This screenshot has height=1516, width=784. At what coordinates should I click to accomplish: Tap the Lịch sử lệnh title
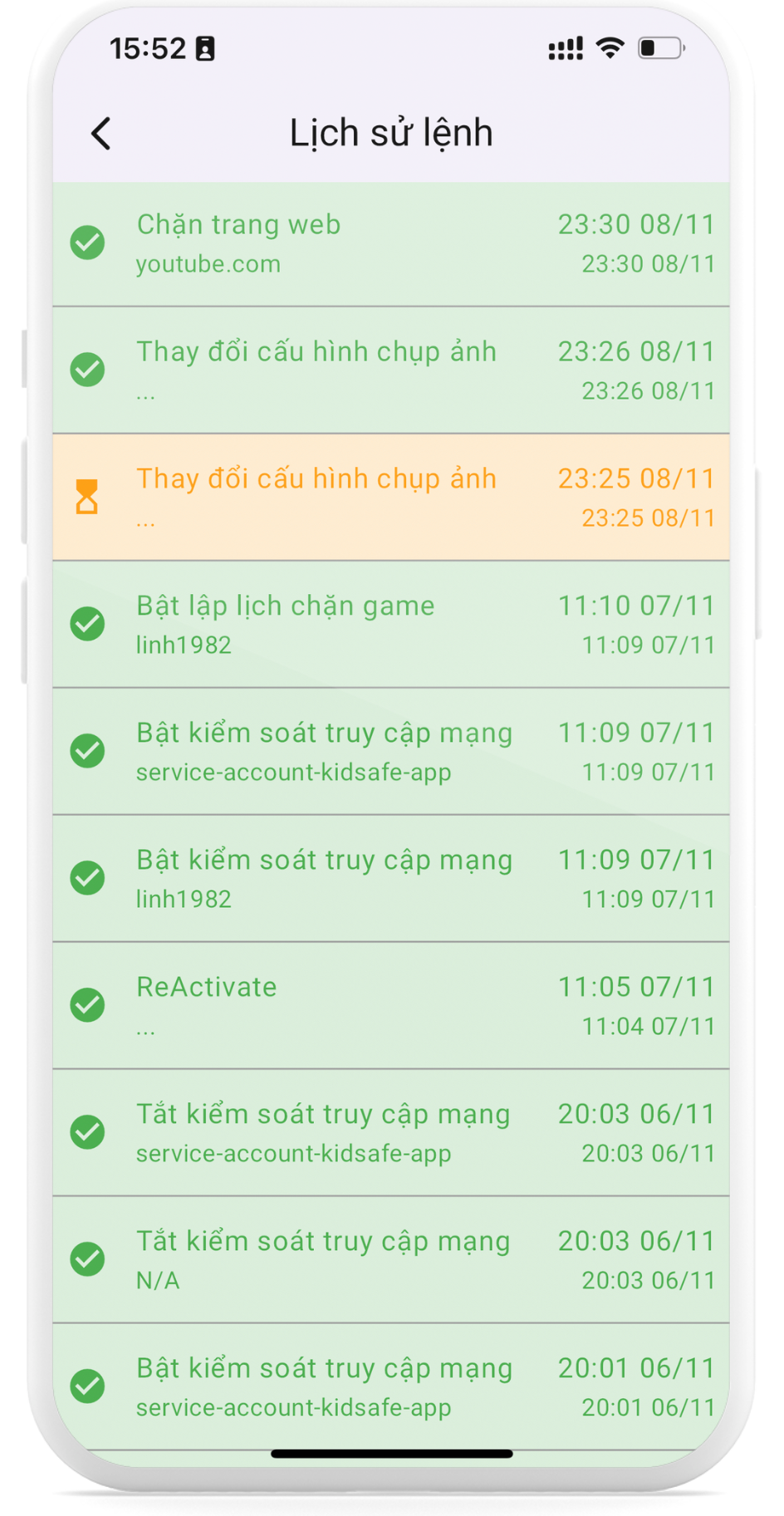pos(390,132)
